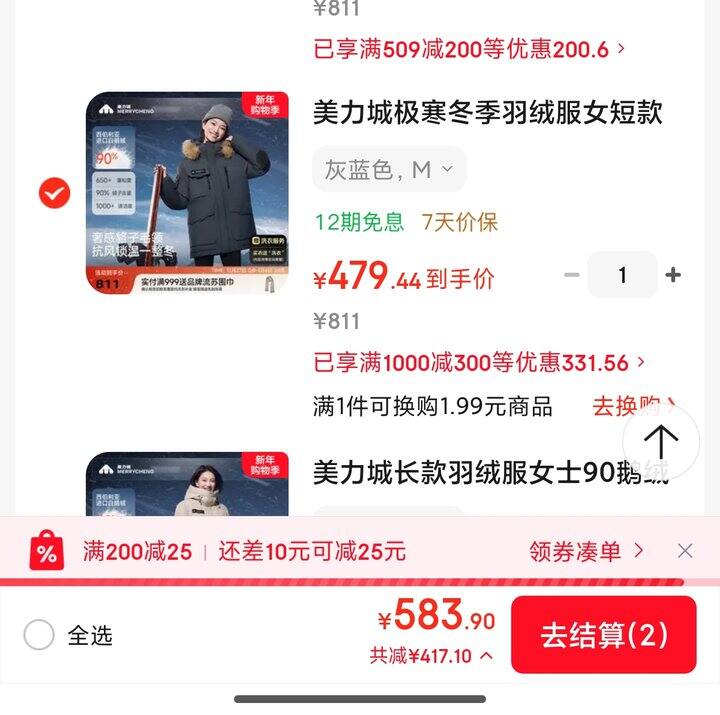Proceed to checkout with 去结算(2)
The height and width of the screenshot is (715, 720).
tap(603, 635)
